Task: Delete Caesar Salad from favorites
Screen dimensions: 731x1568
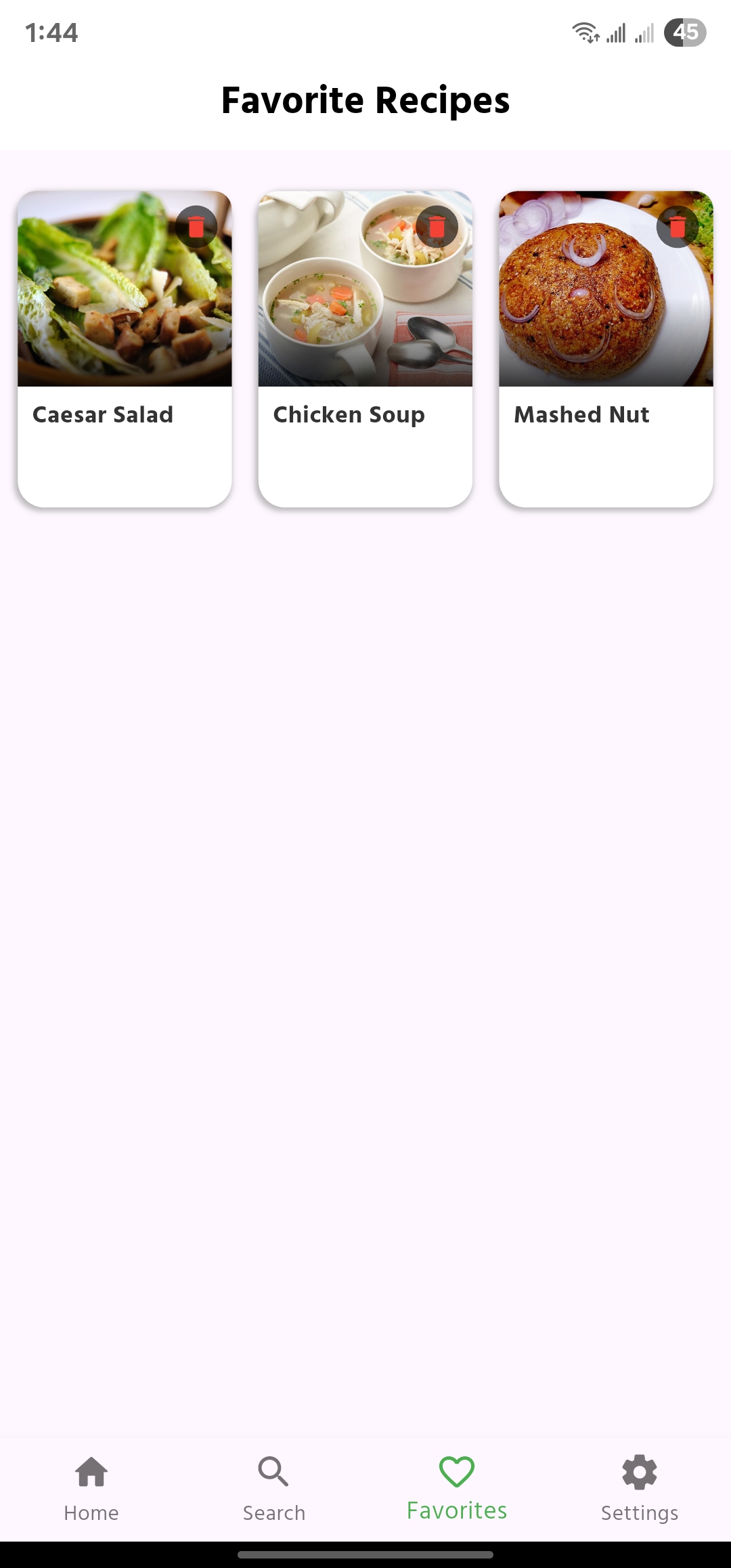Action: tap(196, 227)
